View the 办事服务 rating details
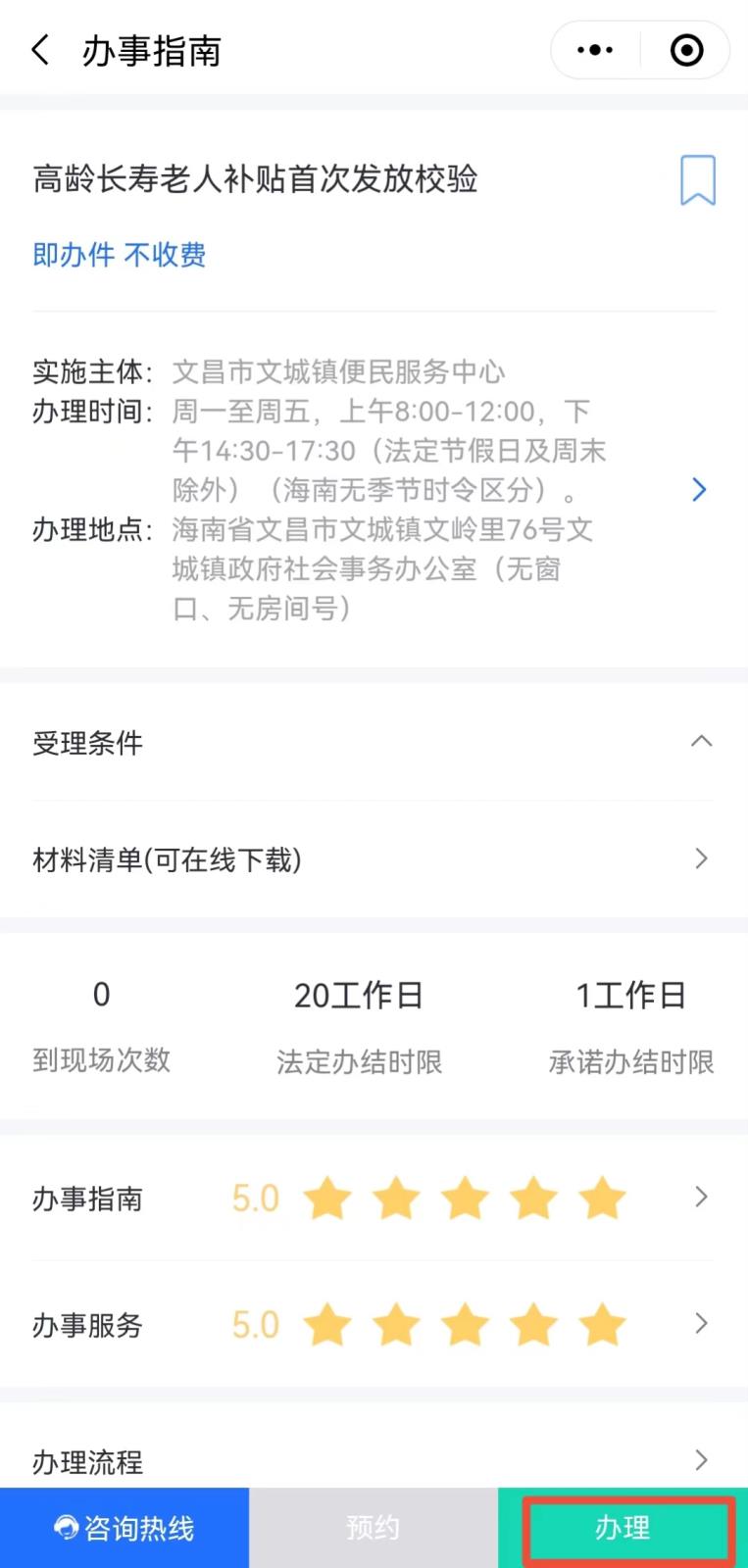Viewport: 748px width, 1568px height. [x=374, y=1324]
